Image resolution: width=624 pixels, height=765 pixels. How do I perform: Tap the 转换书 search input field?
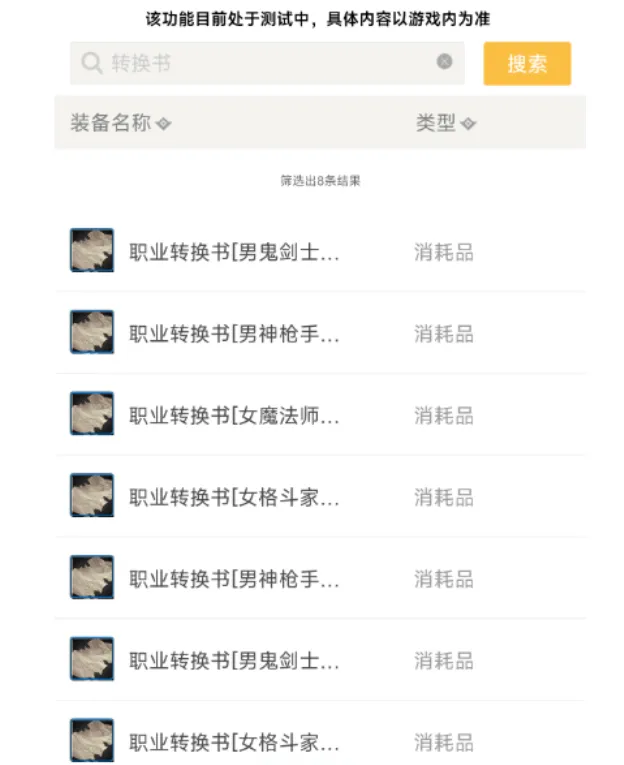click(260, 63)
